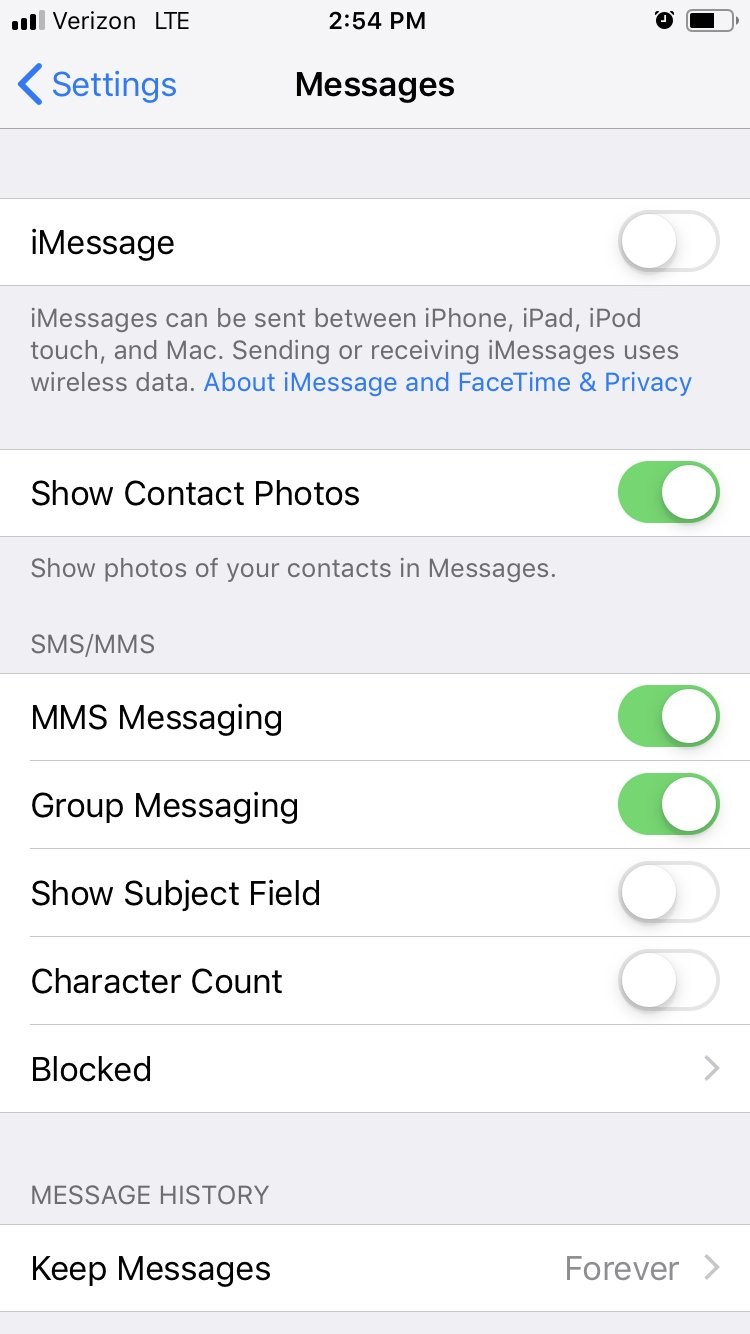Tap the 2:54 PM clock display
This screenshot has width=750, height=1334.
[x=377, y=20]
